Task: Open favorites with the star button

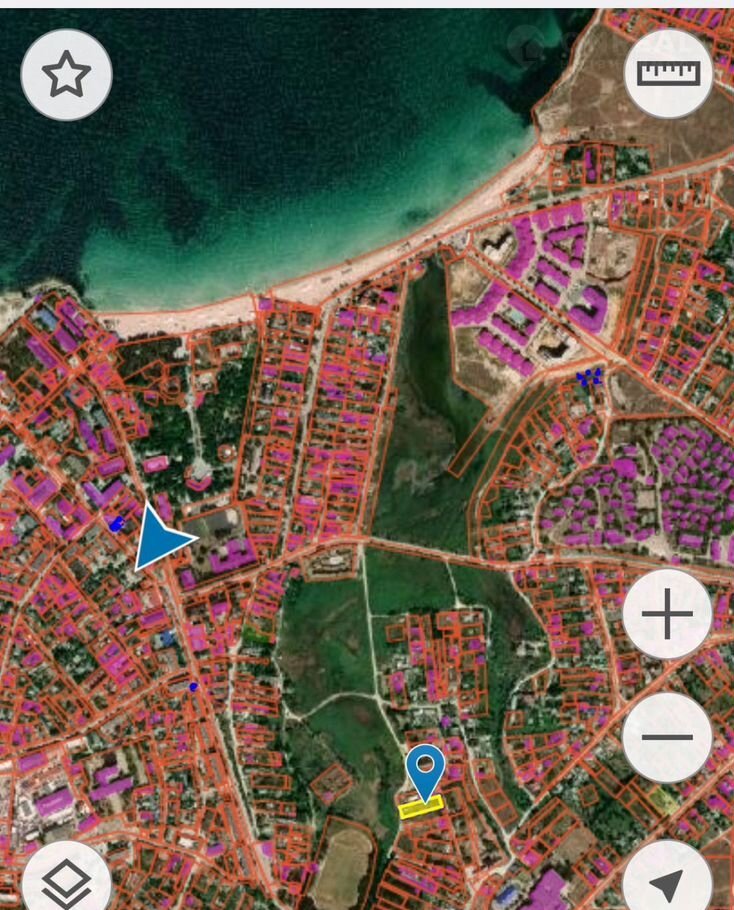Action: 66,75
